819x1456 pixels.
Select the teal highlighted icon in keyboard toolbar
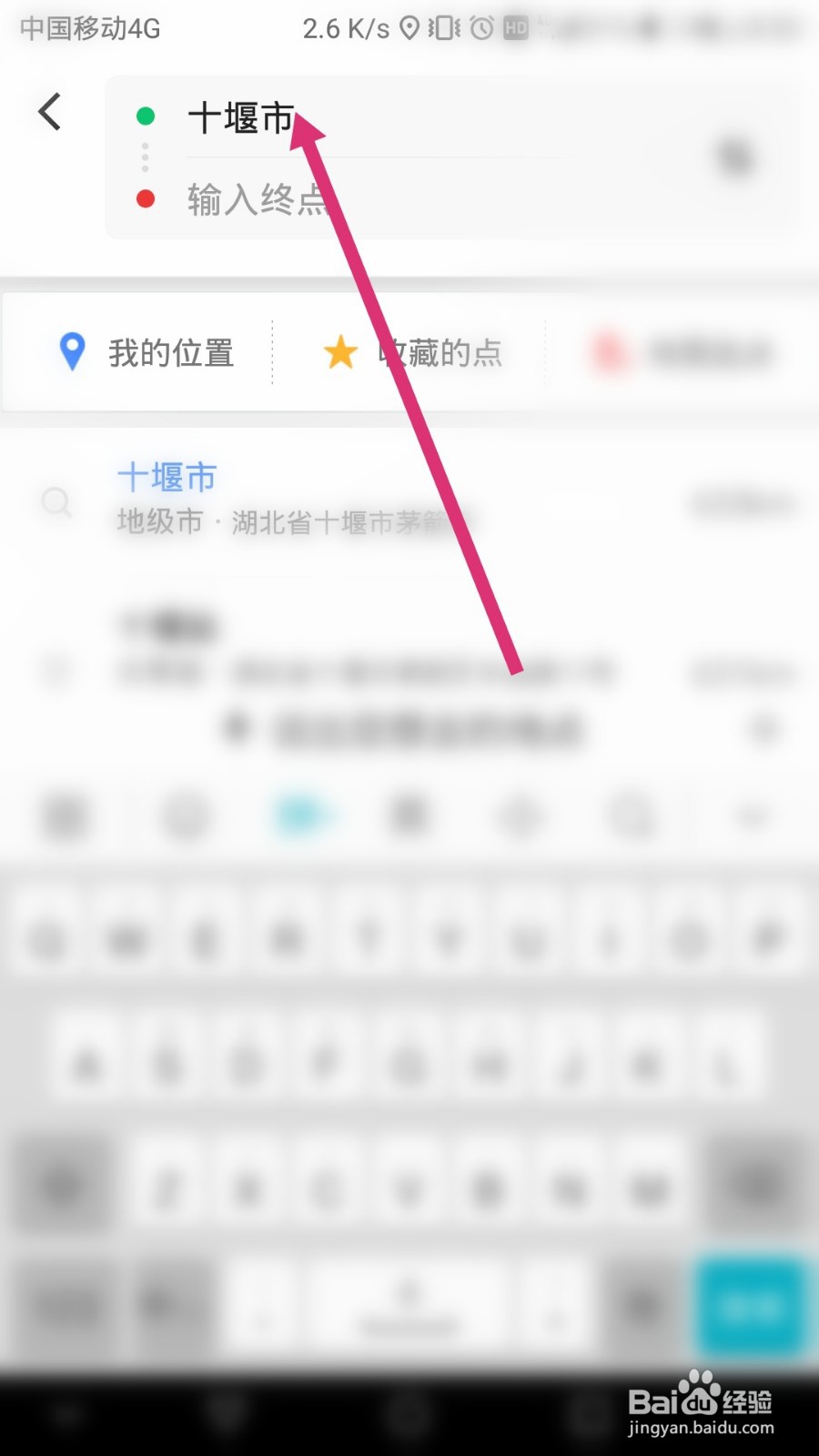pos(306,816)
